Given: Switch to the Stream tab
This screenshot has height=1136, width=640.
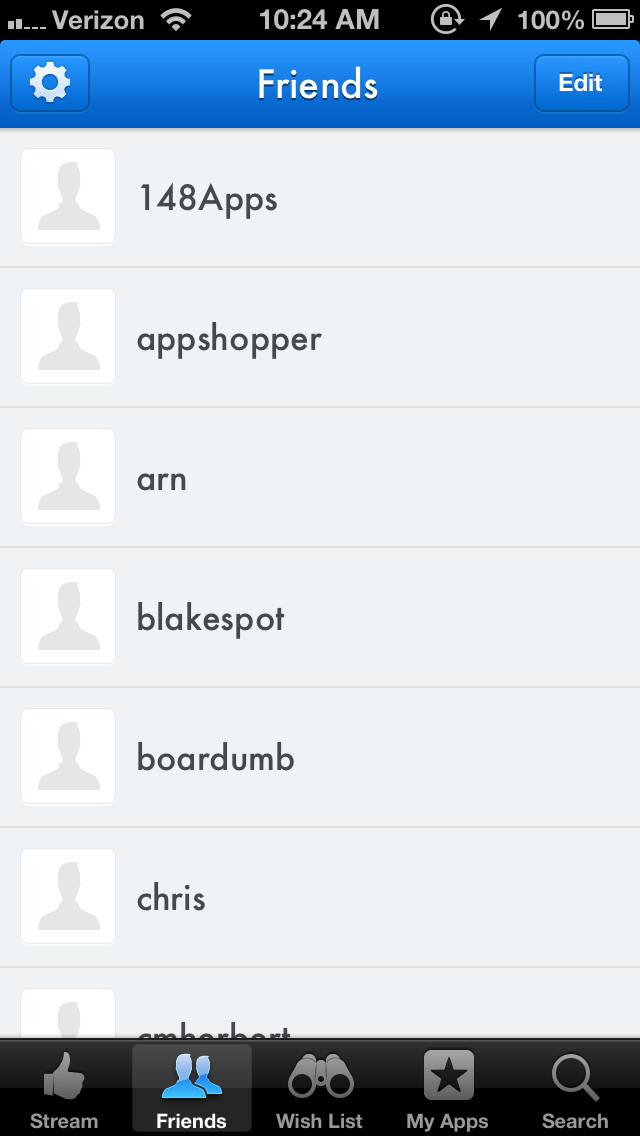Looking at the screenshot, I should coord(64,1089).
